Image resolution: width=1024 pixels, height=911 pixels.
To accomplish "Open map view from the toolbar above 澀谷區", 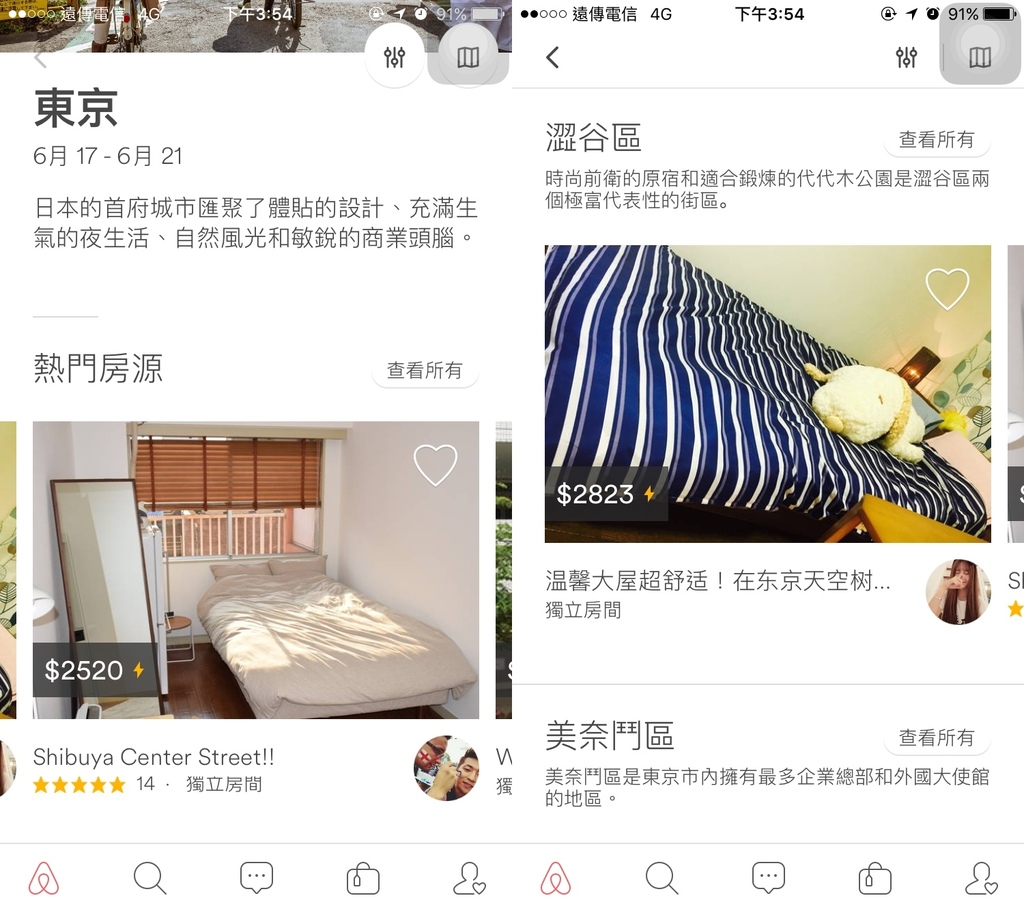I will pyautogui.click(x=980, y=57).
